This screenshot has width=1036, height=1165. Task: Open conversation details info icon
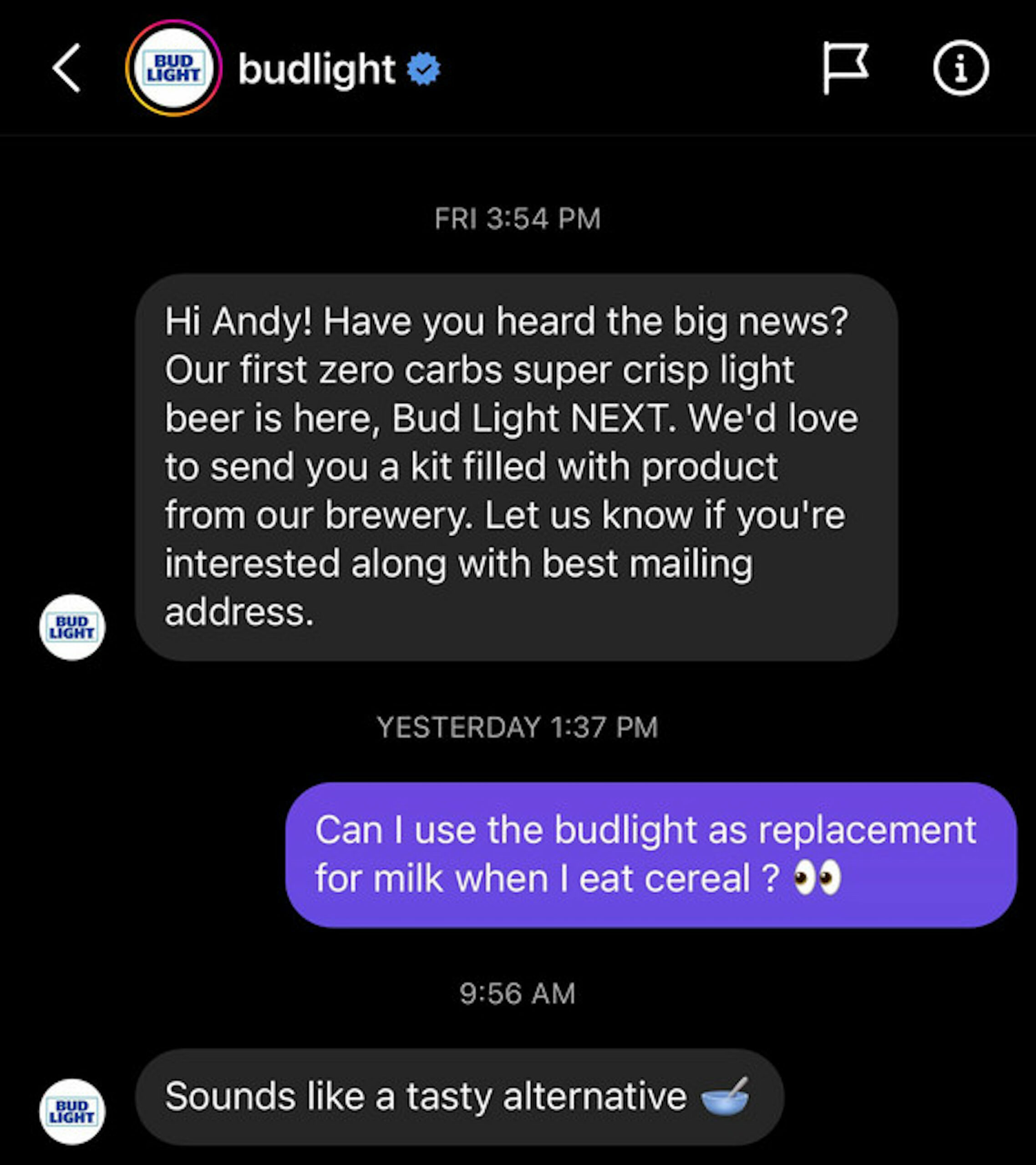click(961, 68)
